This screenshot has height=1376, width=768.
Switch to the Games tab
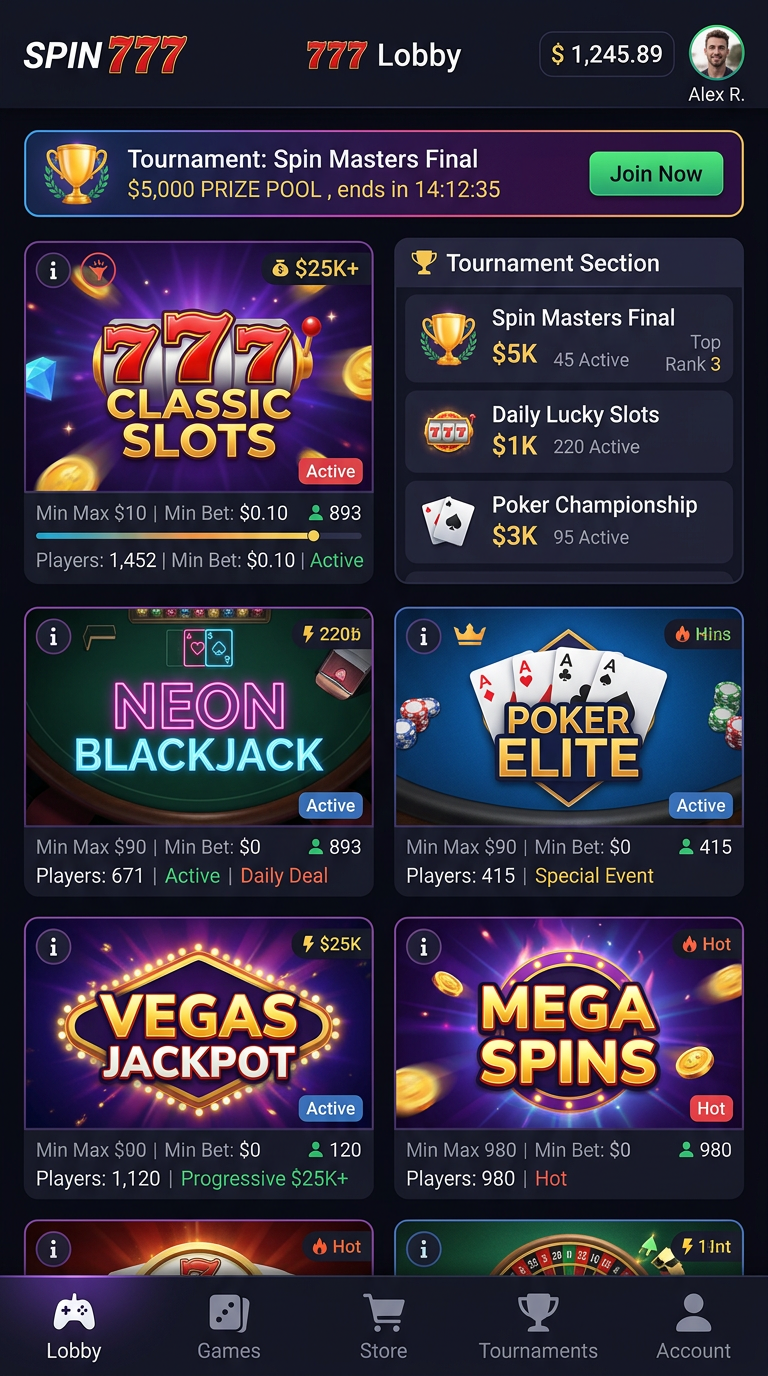[x=228, y=1312]
